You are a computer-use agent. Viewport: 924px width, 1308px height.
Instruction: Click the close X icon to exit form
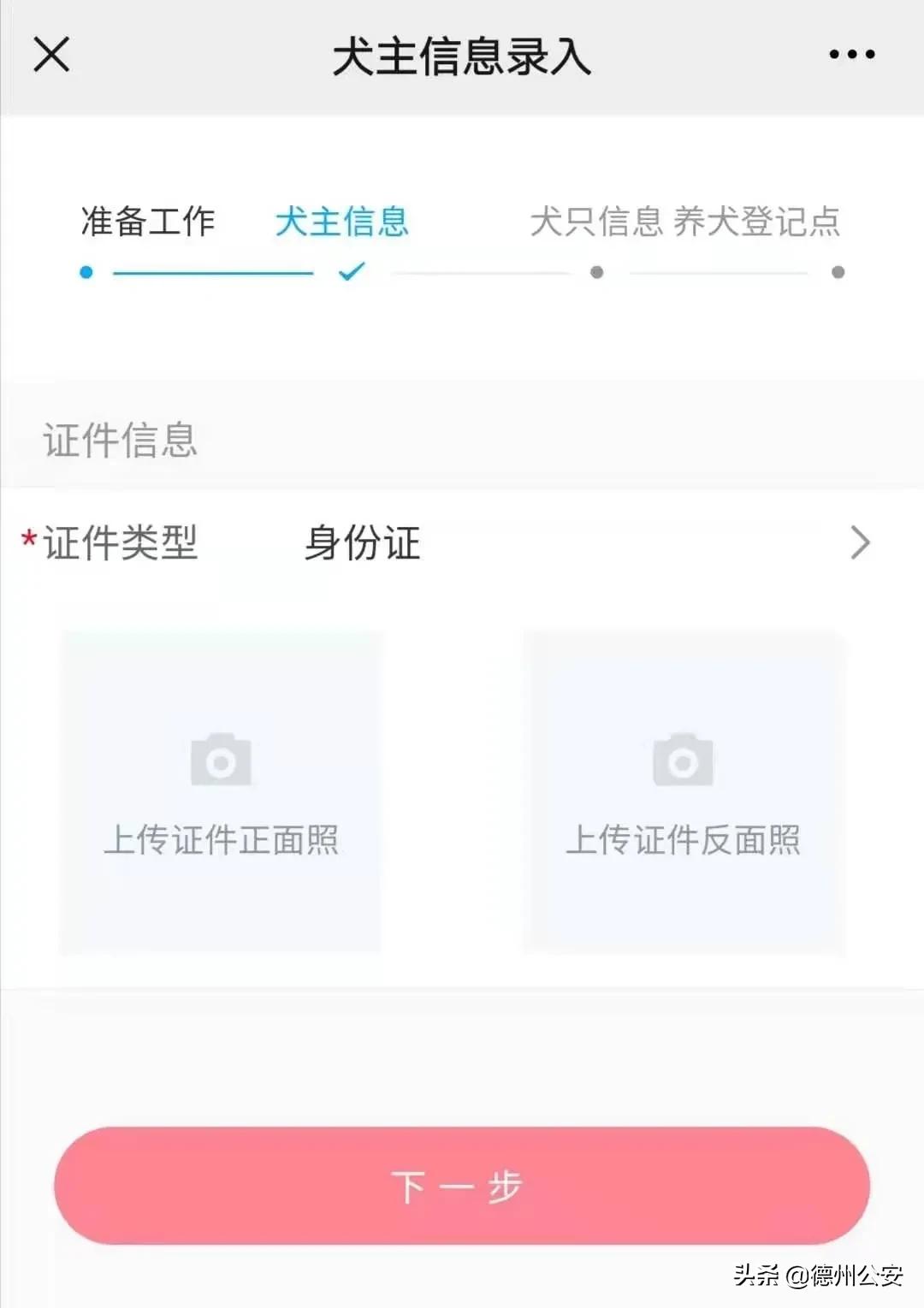[51, 54]
